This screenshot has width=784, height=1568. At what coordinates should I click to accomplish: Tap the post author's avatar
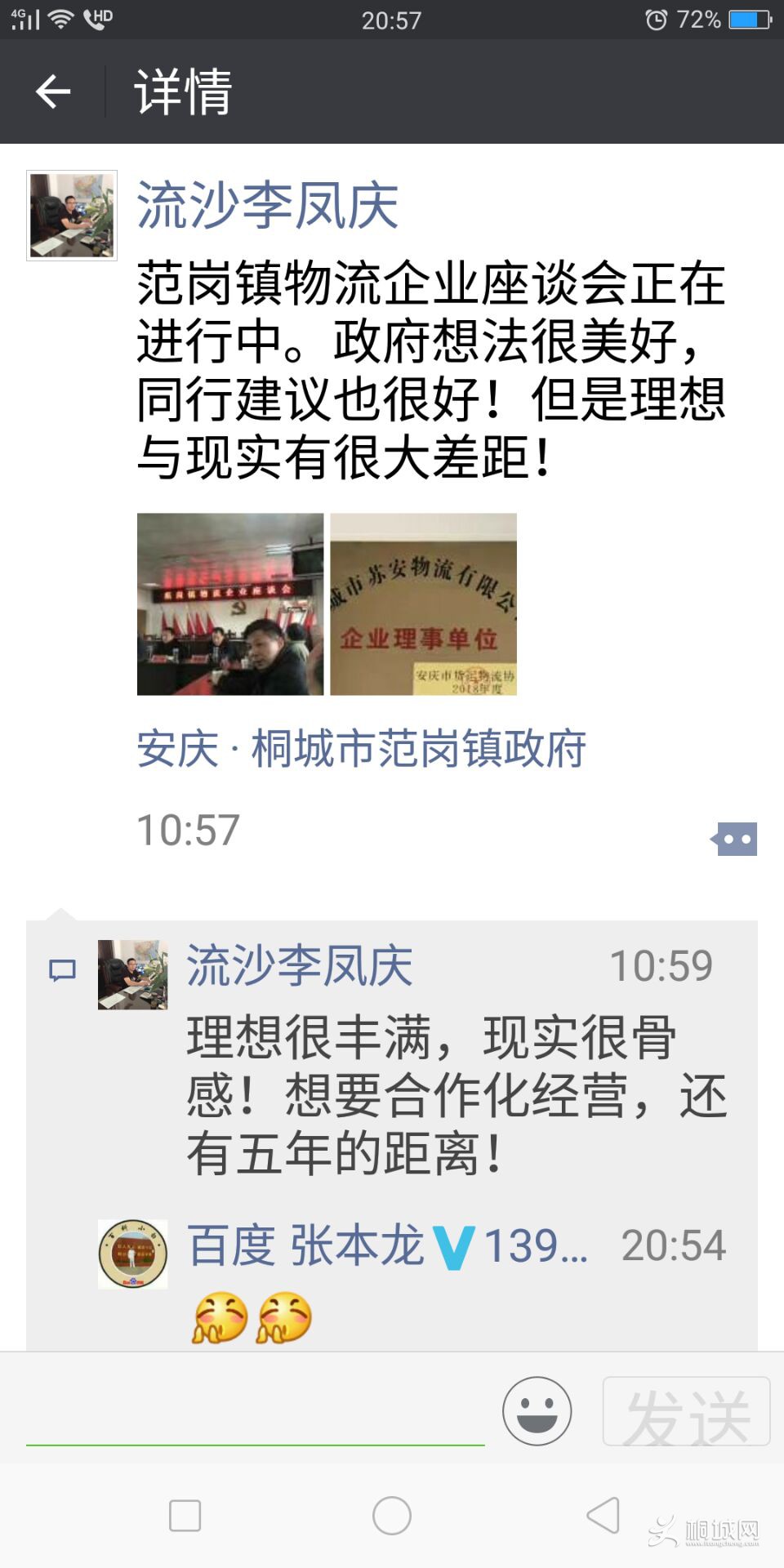[72, 216]
